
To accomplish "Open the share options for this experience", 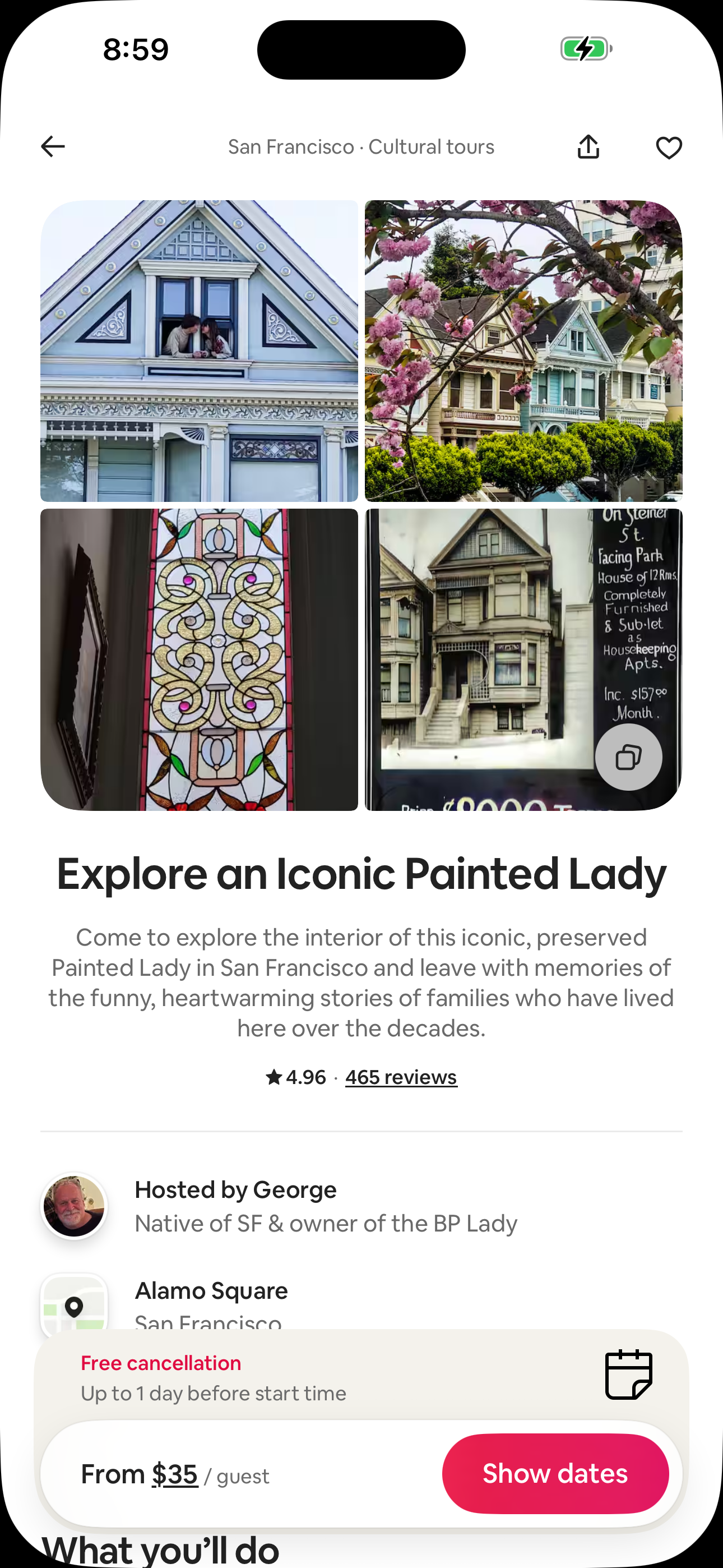I will coord(588,146).
